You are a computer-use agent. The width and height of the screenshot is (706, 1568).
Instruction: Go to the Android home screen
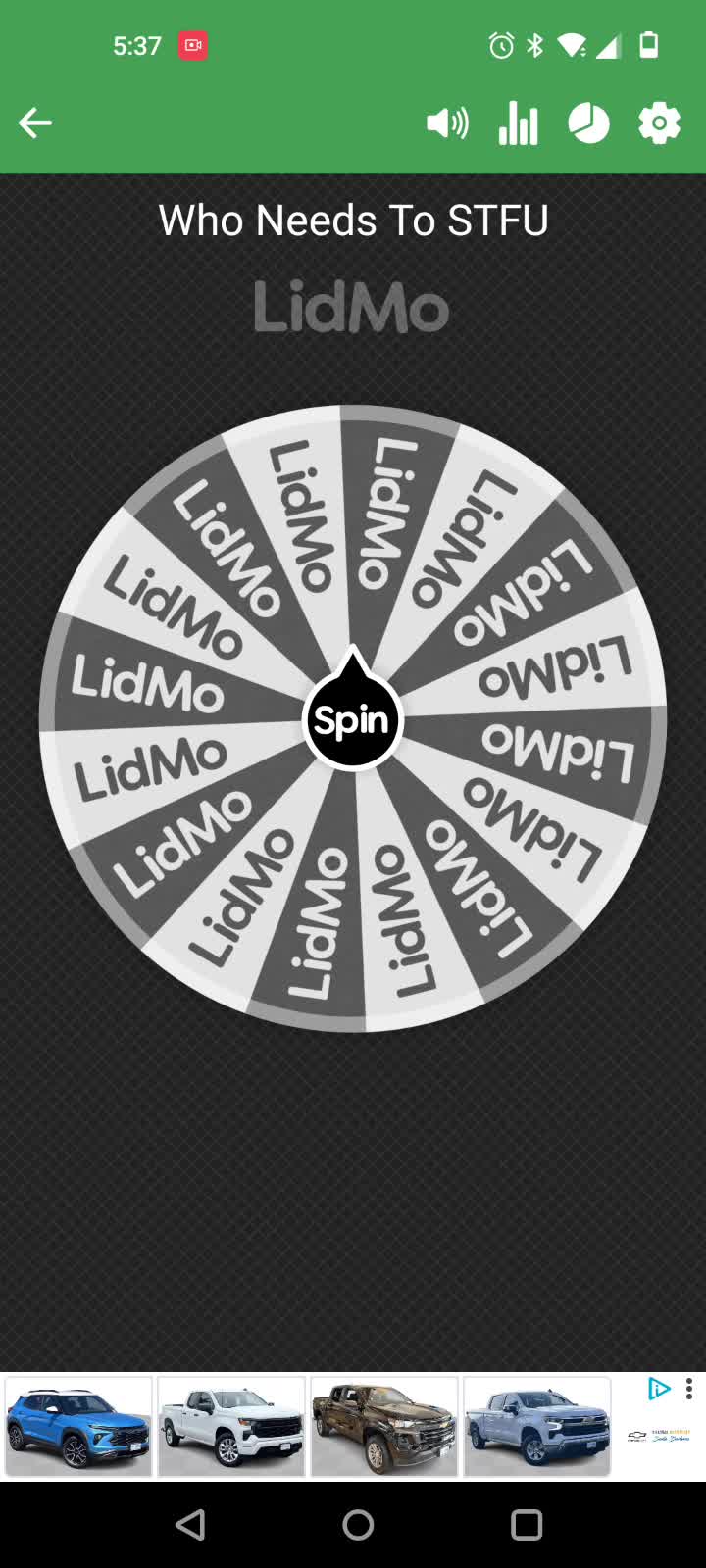point(358,1525)
